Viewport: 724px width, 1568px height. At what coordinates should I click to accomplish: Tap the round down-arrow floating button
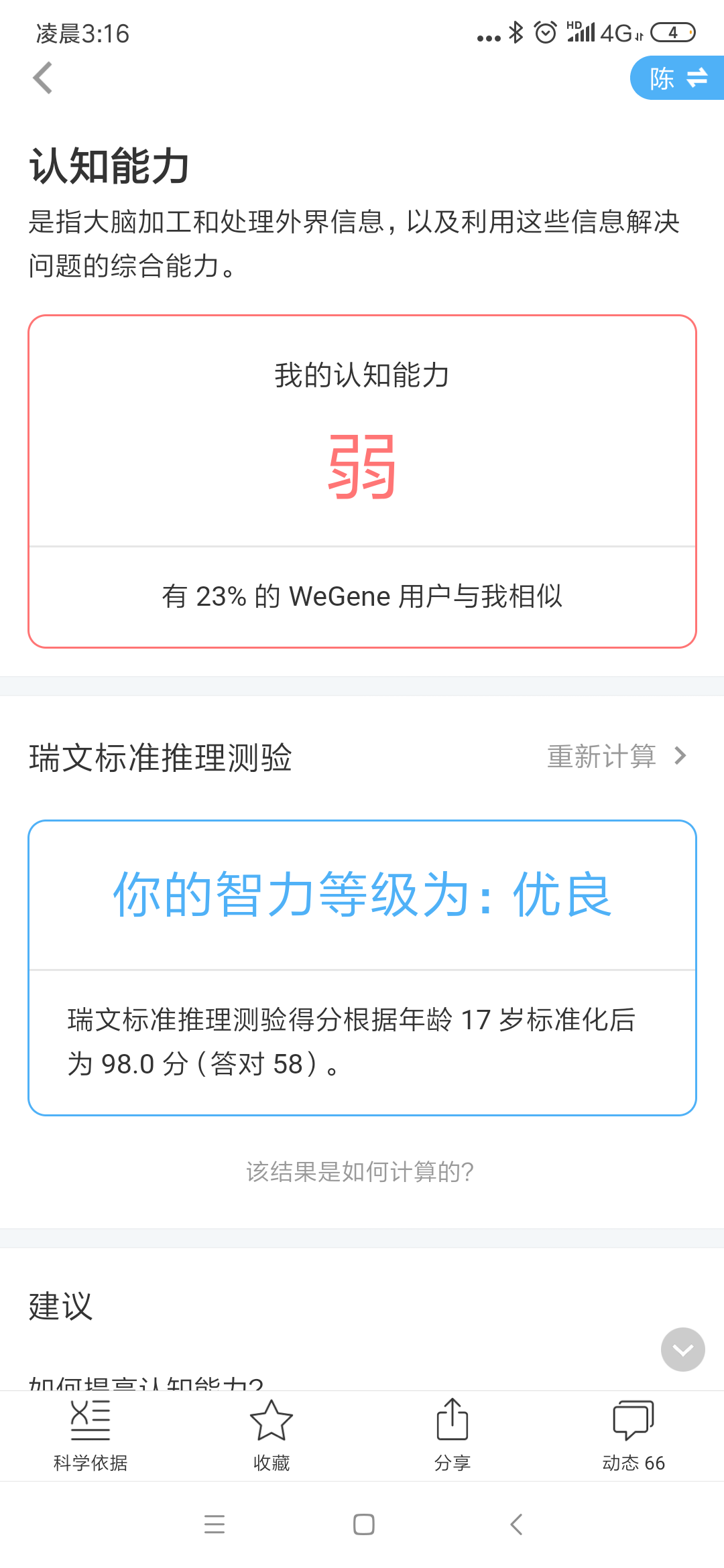point(682,1350)
